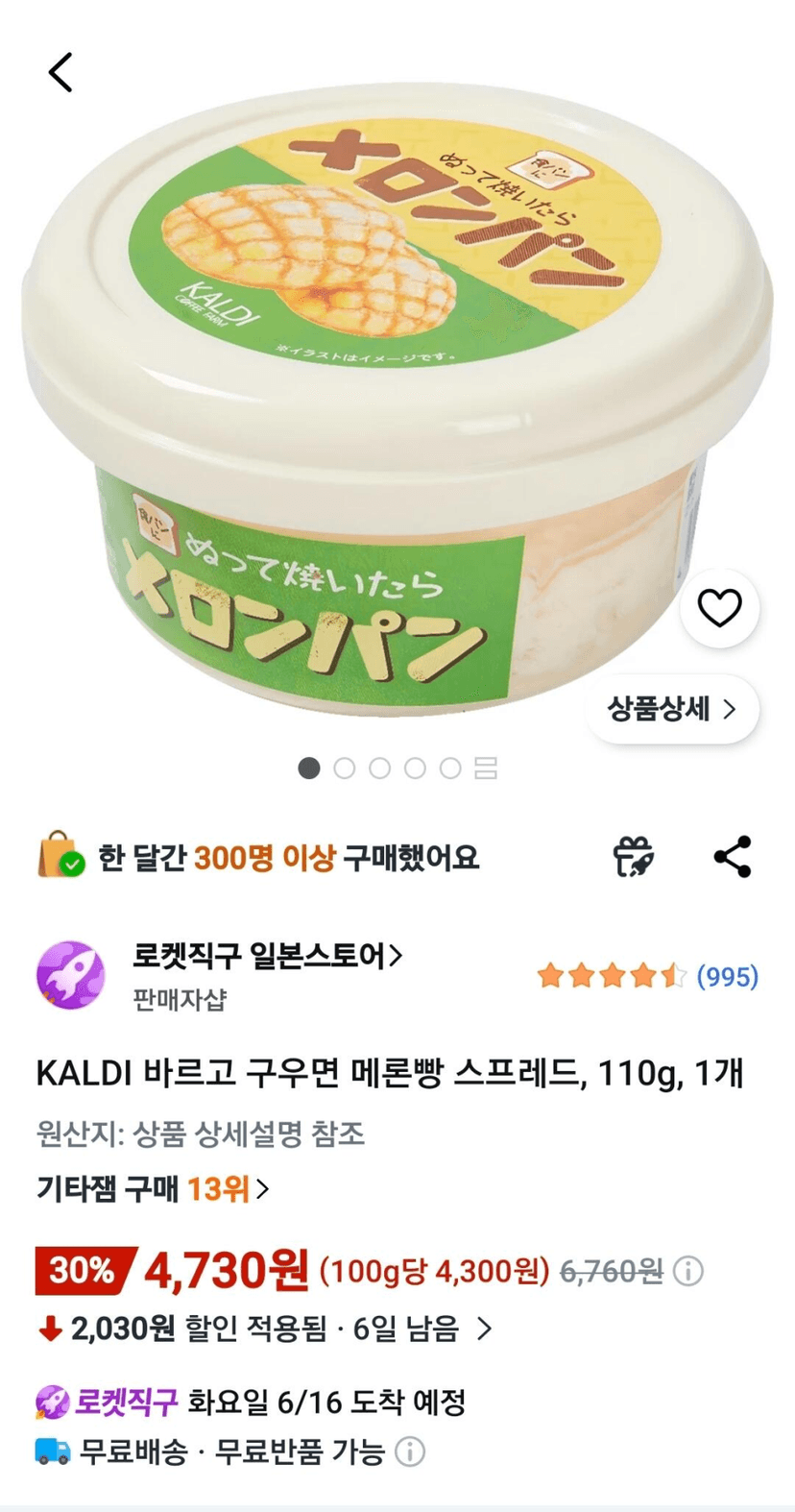This screenshot has height=1512, width=795.
Task: Open image gallery view from page indicator
Action: [x=486, y=768]
